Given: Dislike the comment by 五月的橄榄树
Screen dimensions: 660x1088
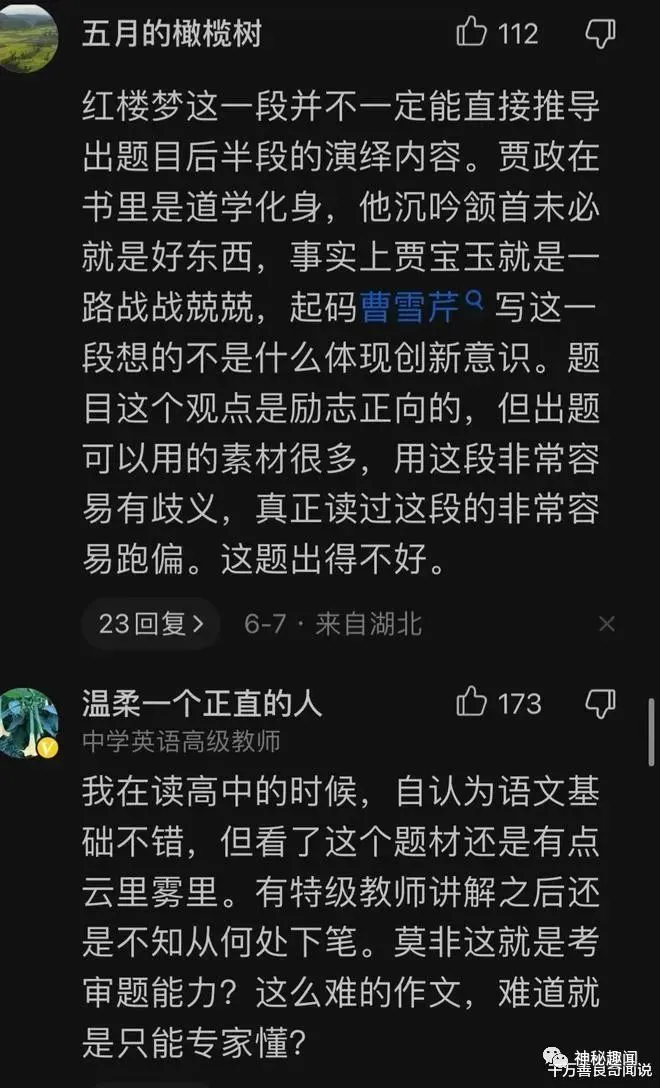Looking at the screenshot, I should click(x=600, y=33).
